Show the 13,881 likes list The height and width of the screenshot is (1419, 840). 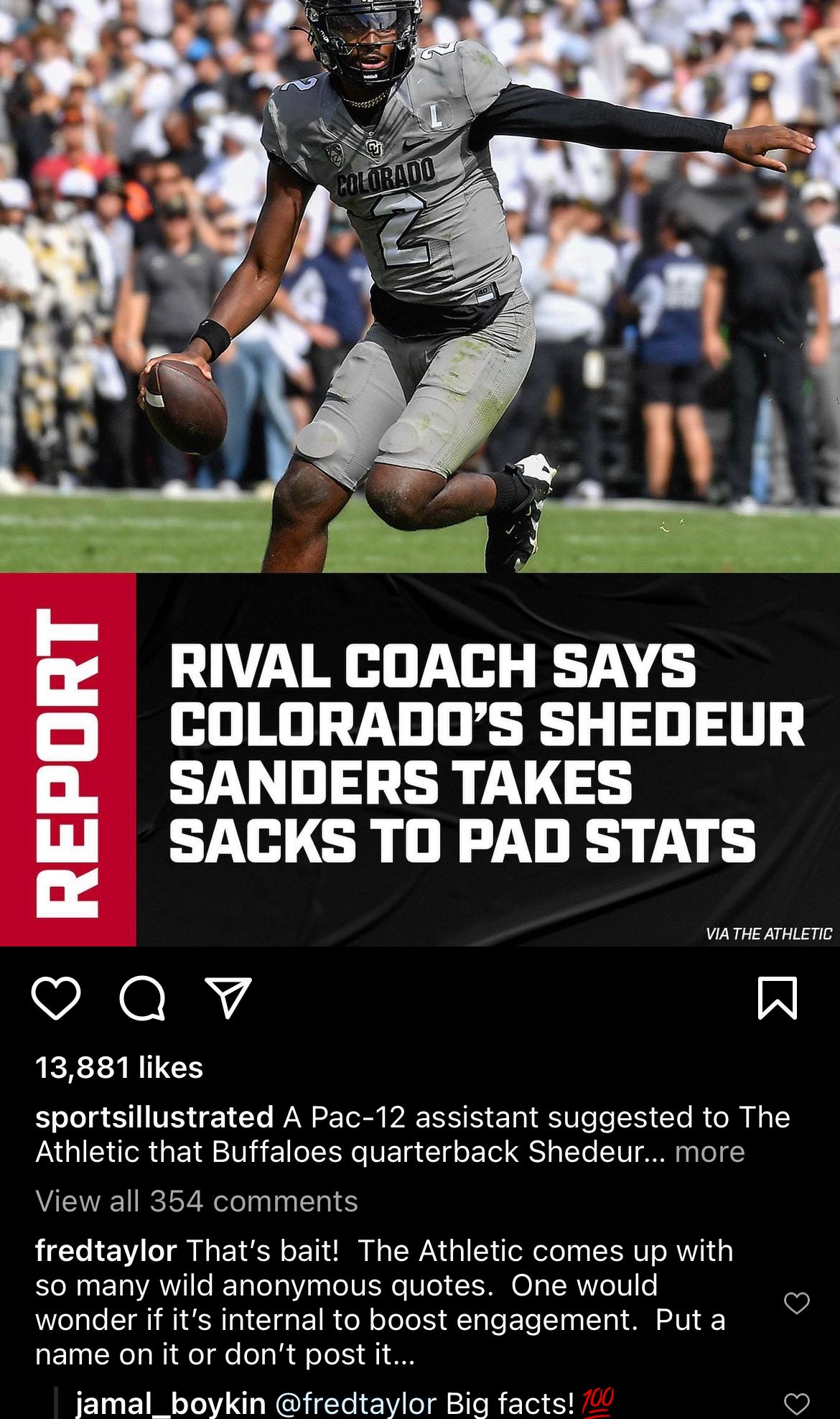tap(119, 1068)
